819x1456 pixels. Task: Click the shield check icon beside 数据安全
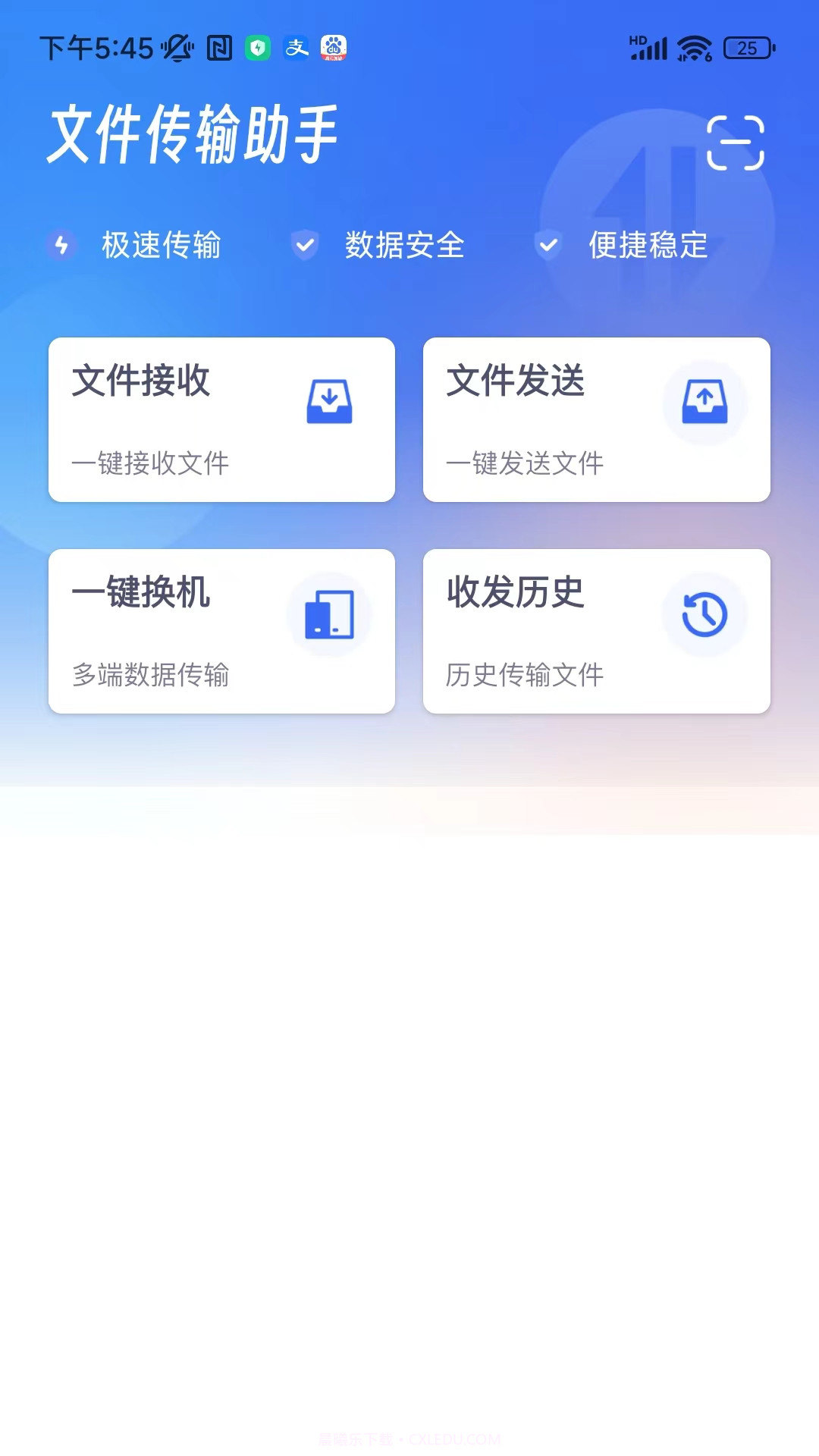click(306, 245)
